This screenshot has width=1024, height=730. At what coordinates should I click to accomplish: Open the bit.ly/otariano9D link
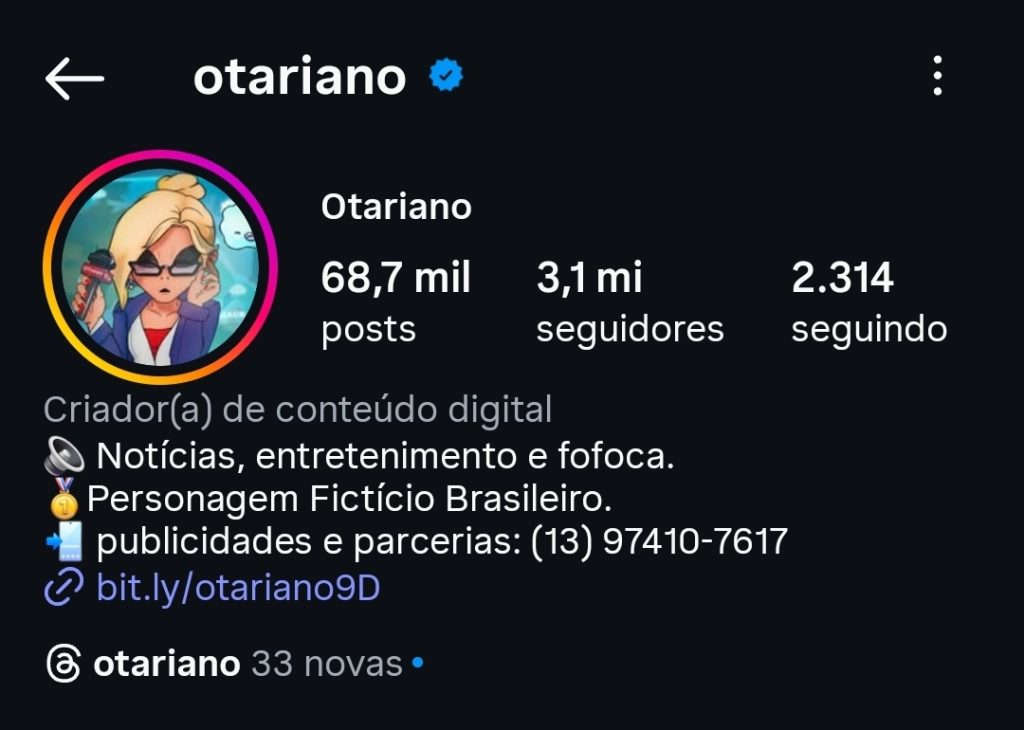coord(237,588)
